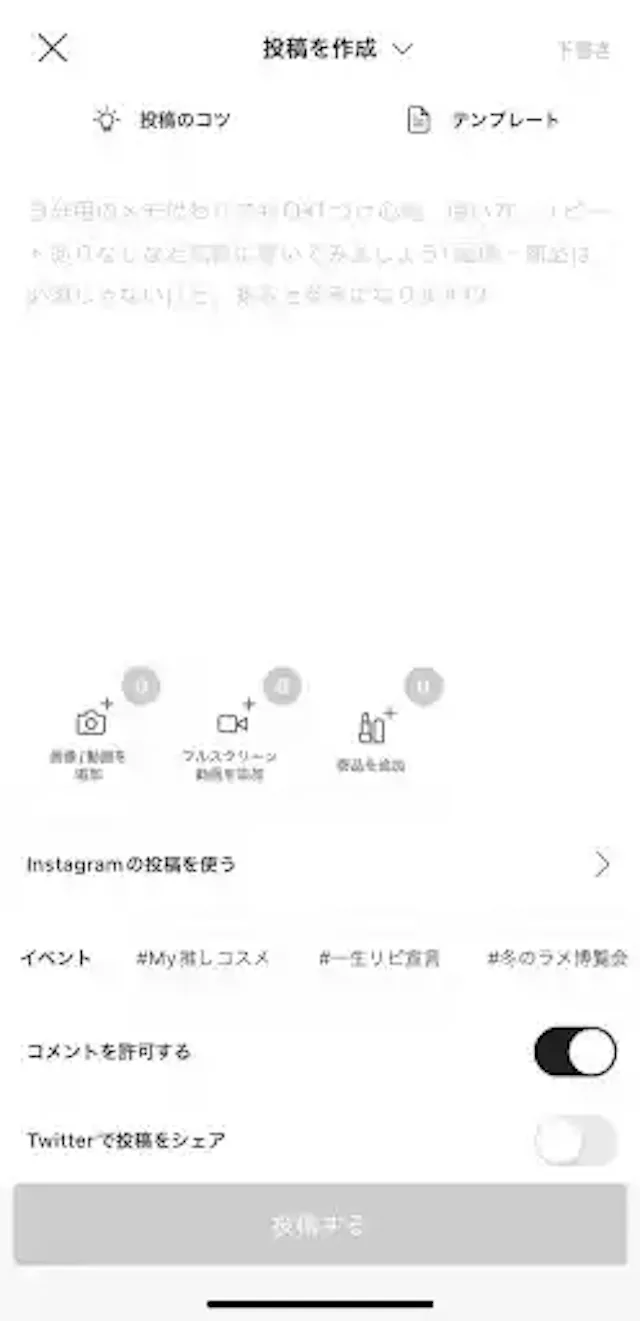Disable コメントを許可する toggle
This screenshot has height=1321, width=640.
pyautogui.click(x=575, y=1051)
